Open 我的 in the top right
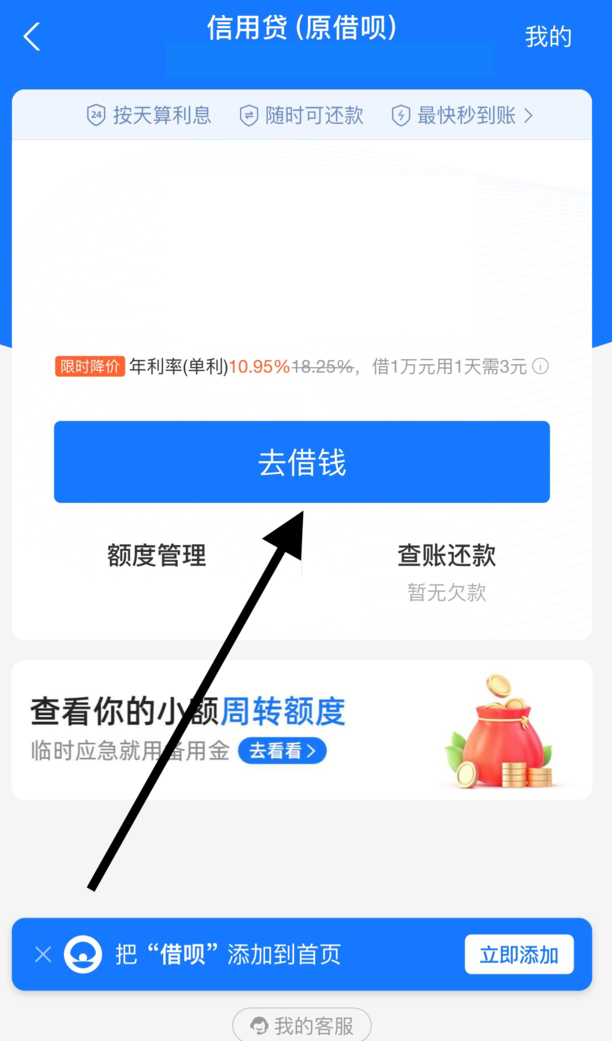Screen dimensions: 612x1041 (548, 37)
